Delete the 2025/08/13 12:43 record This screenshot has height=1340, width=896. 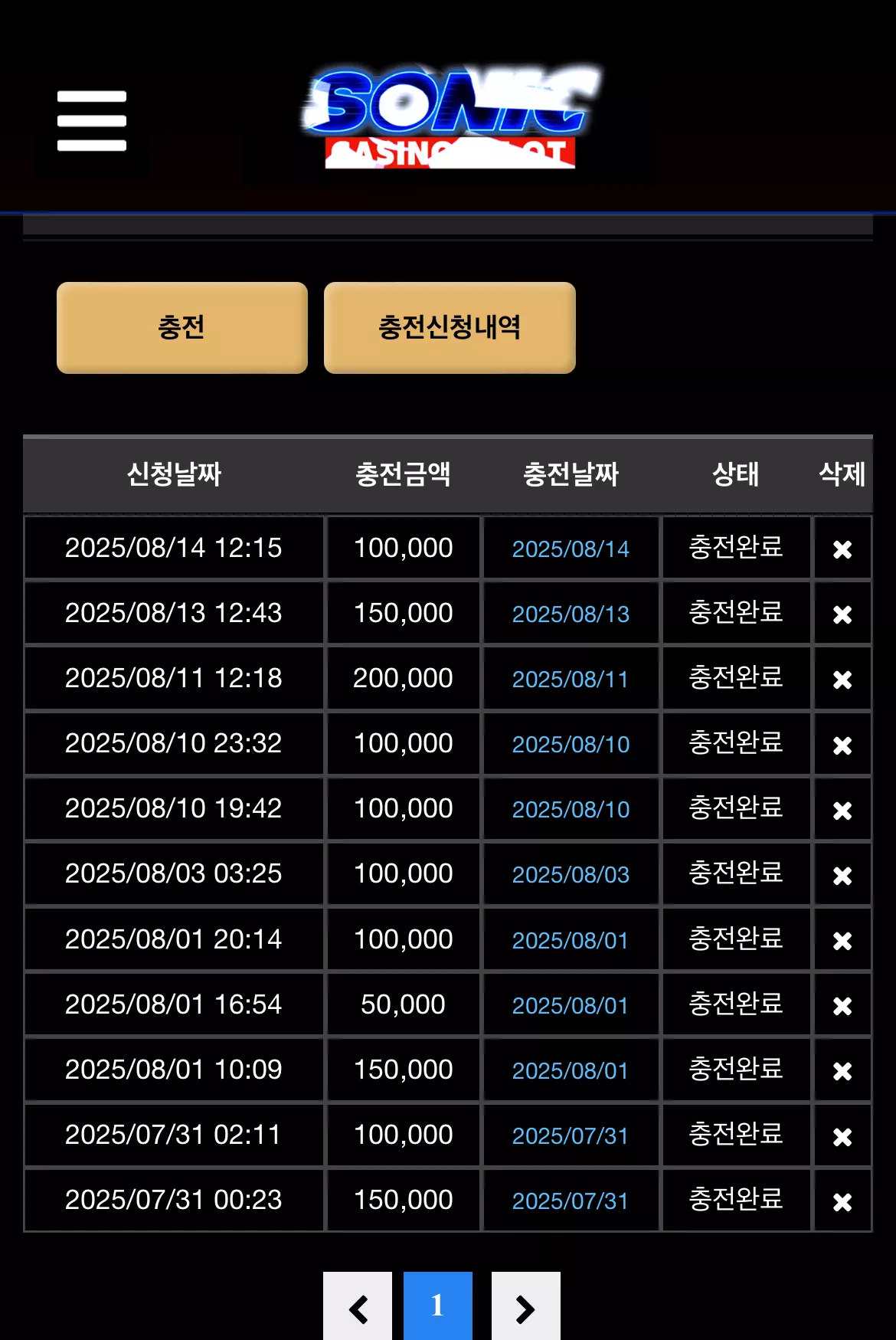(x=842, y=614)
